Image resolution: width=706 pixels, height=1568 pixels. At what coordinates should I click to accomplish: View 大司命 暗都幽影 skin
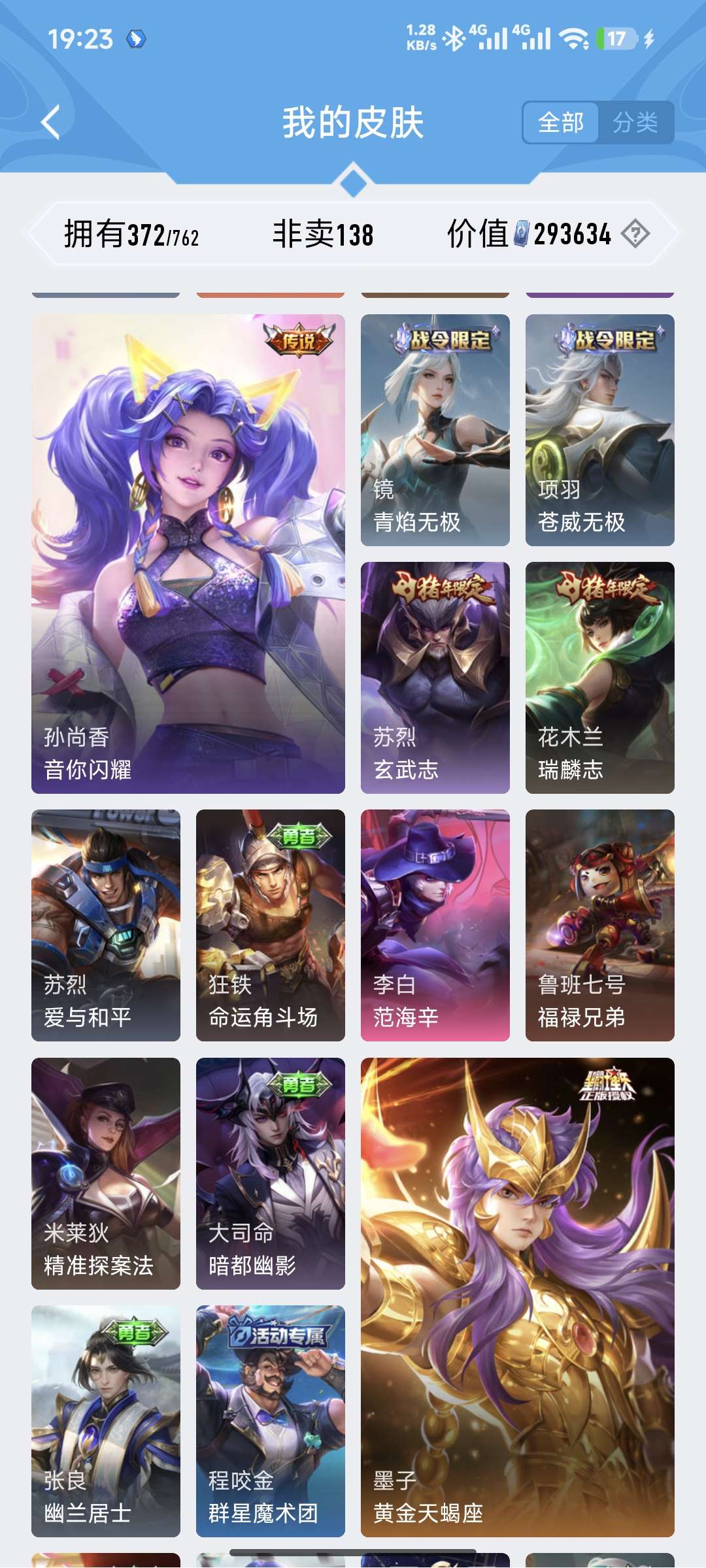[270, 1173]
